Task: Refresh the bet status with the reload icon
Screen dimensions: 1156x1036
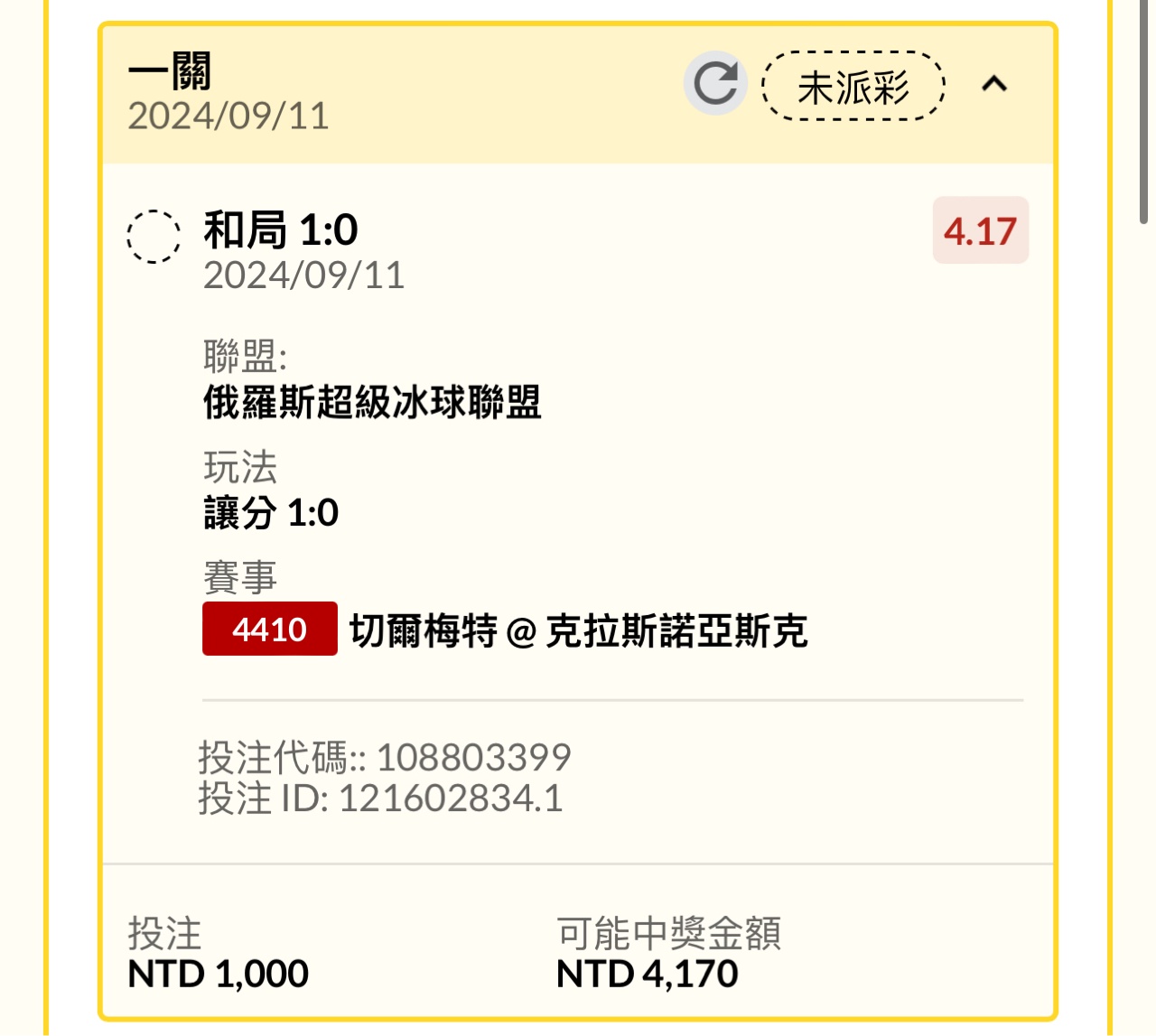Action: [715, 84]
